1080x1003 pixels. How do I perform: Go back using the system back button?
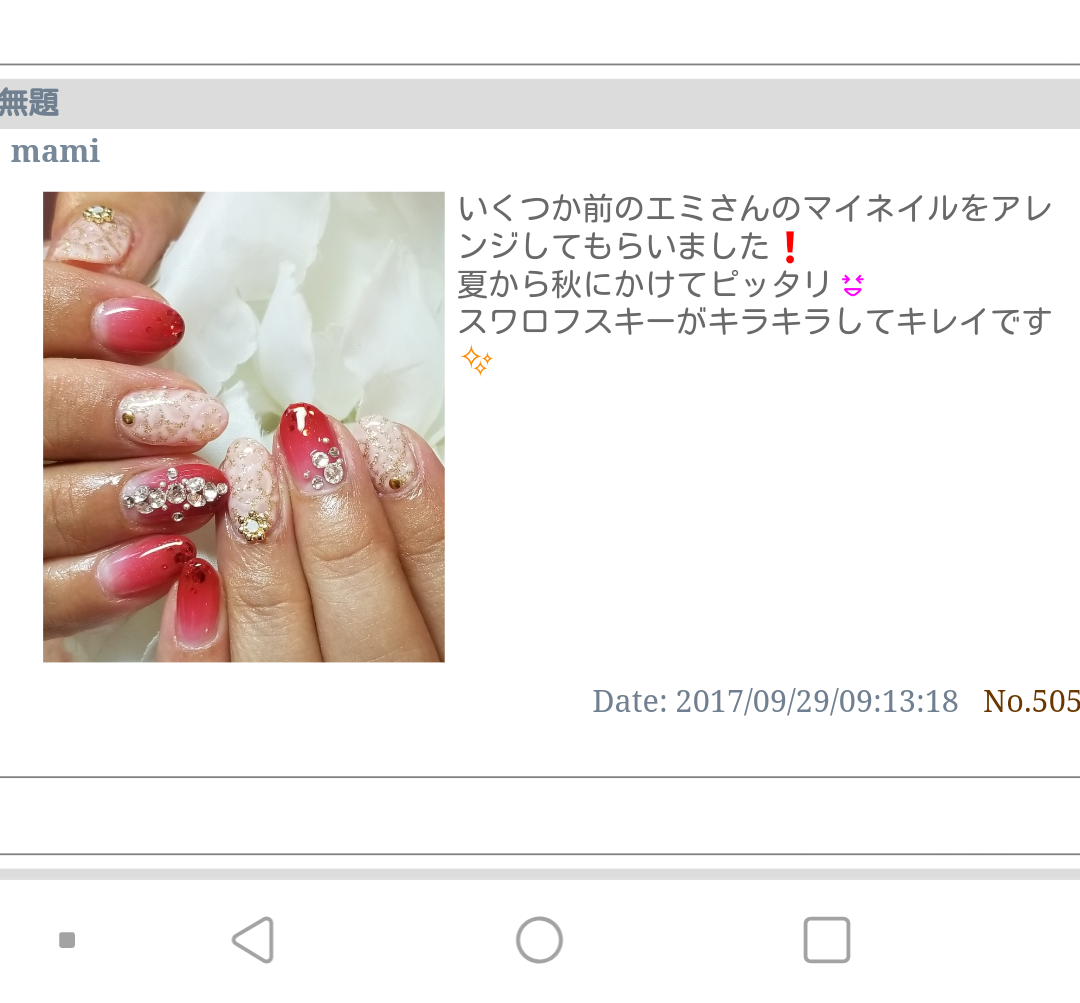(254, 940)
